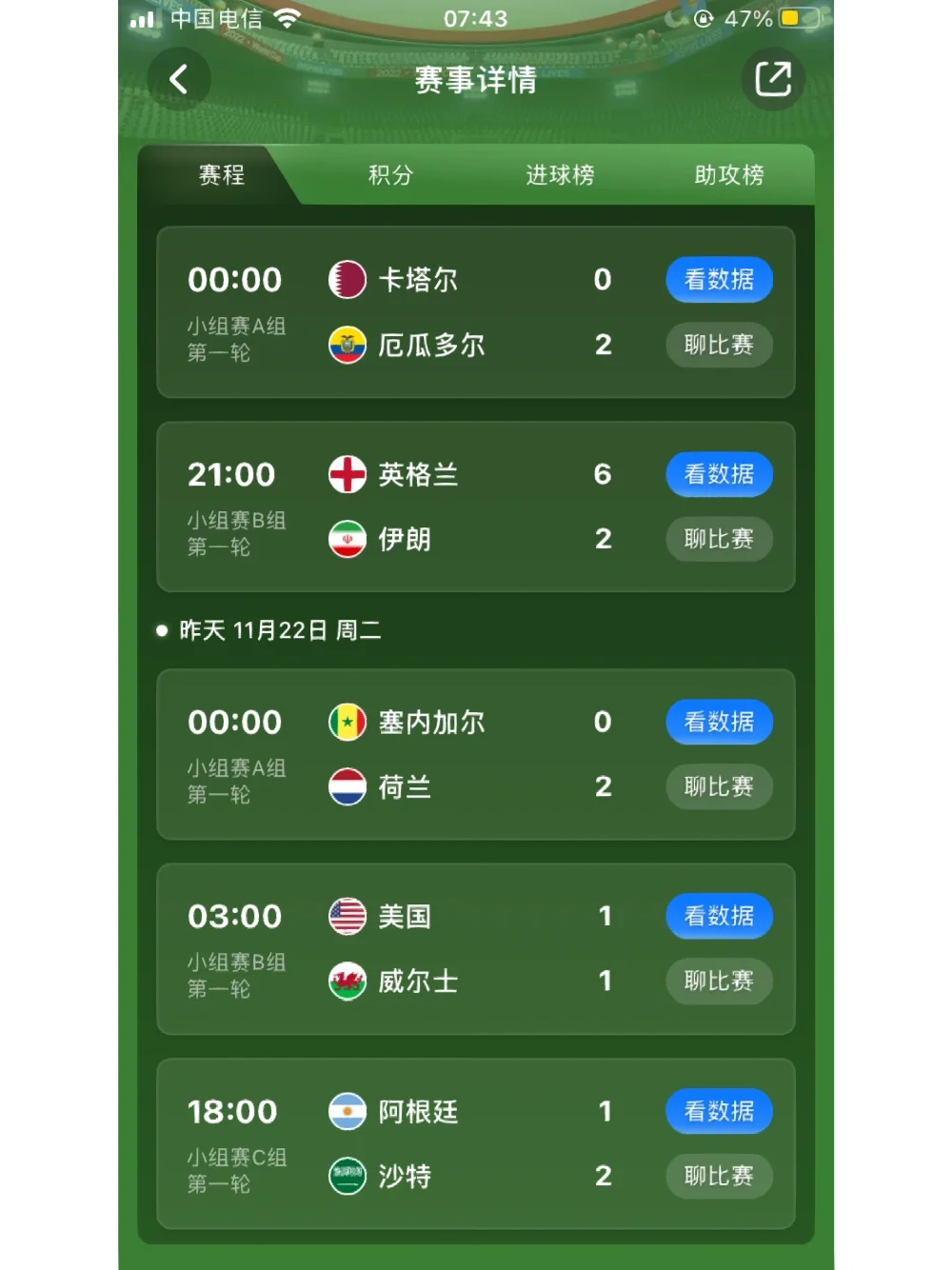Join 聊比赛 for 英格兰 vs 伊朗
This screenshot has width=952, height=1270.
pyautogui.click(x=719, y=539)
